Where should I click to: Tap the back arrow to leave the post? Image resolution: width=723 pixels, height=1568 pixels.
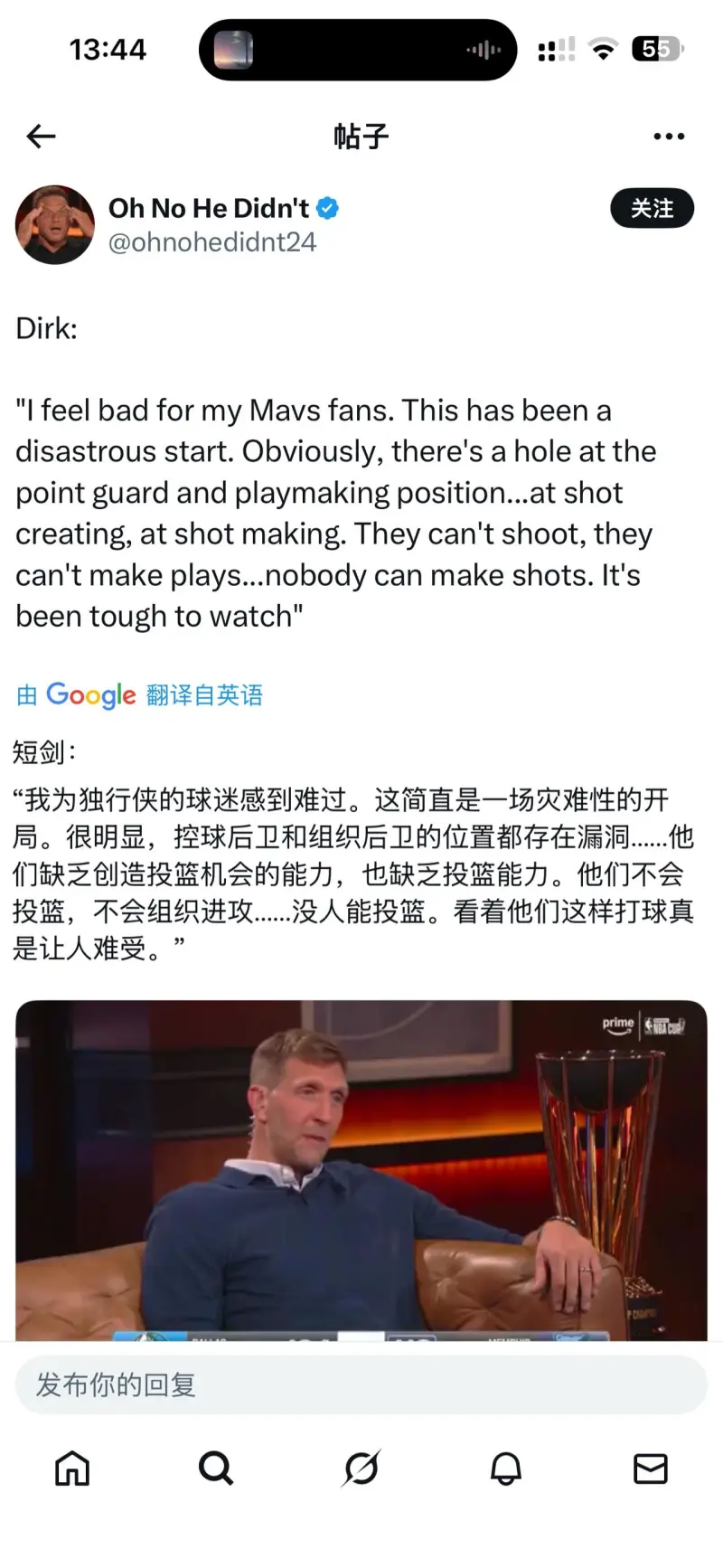tap(39, 136)
